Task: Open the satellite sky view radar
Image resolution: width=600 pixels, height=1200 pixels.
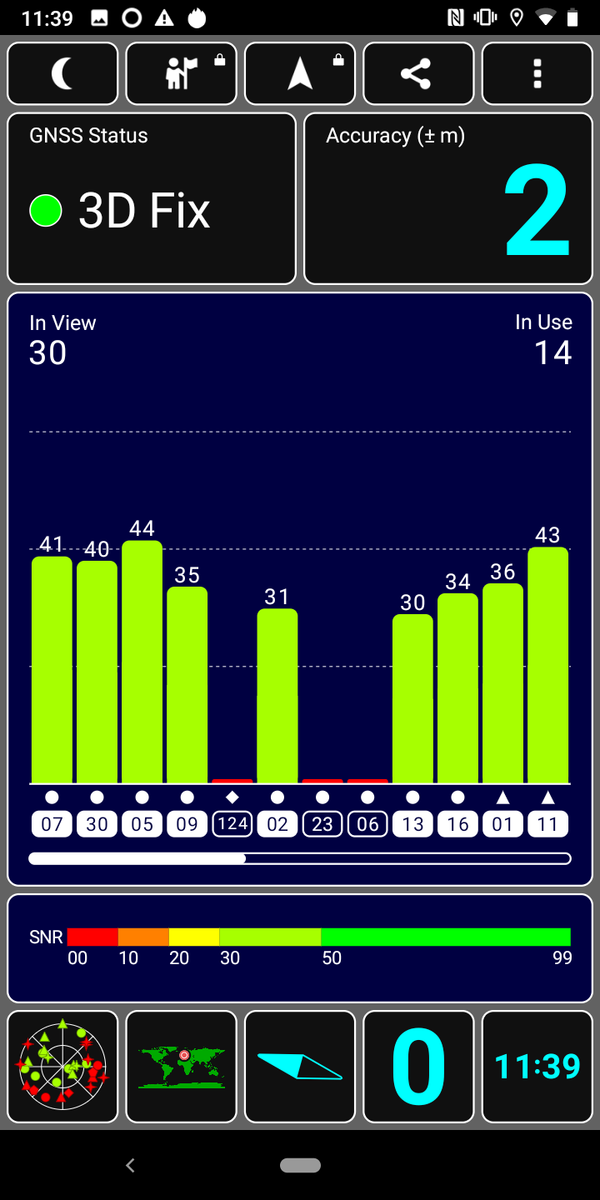Action: (63, 1066)
